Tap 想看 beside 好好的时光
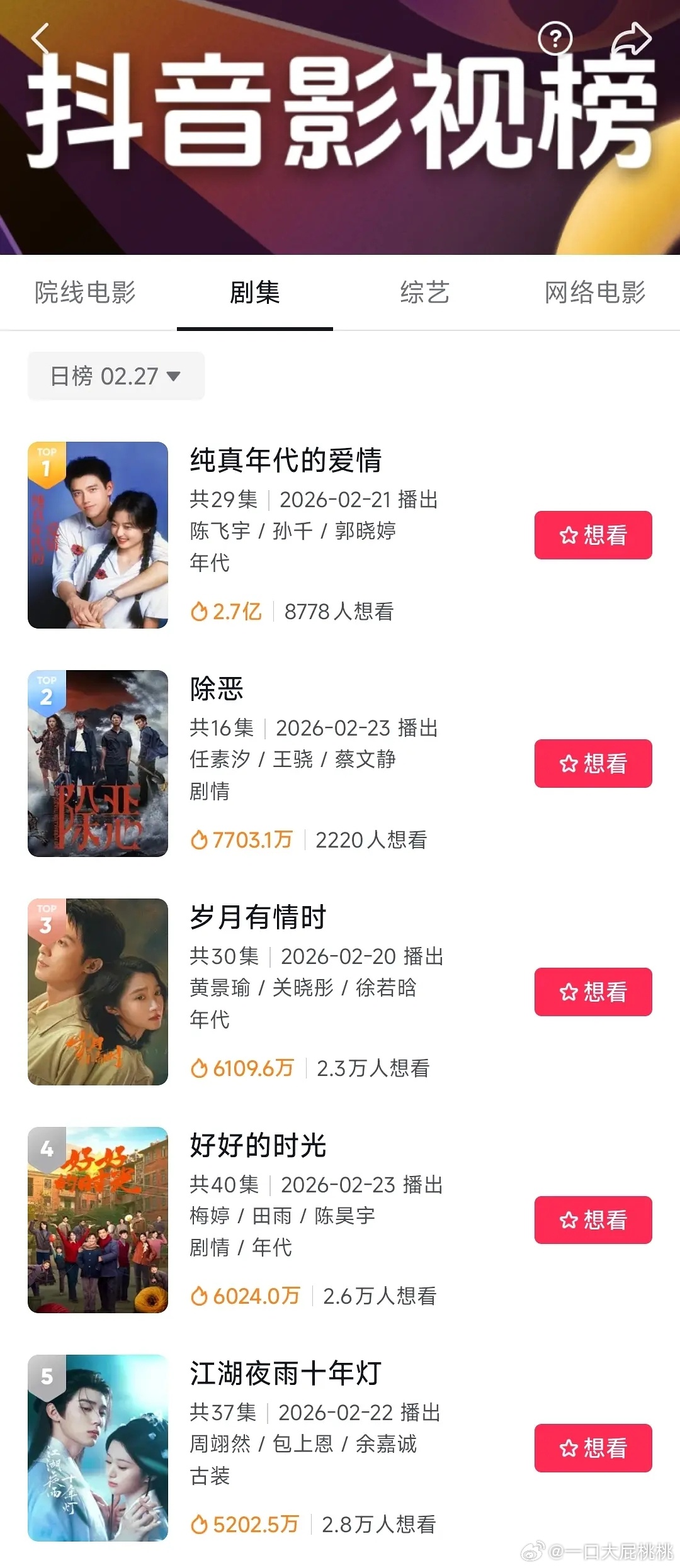 [x=592, y=1220]
